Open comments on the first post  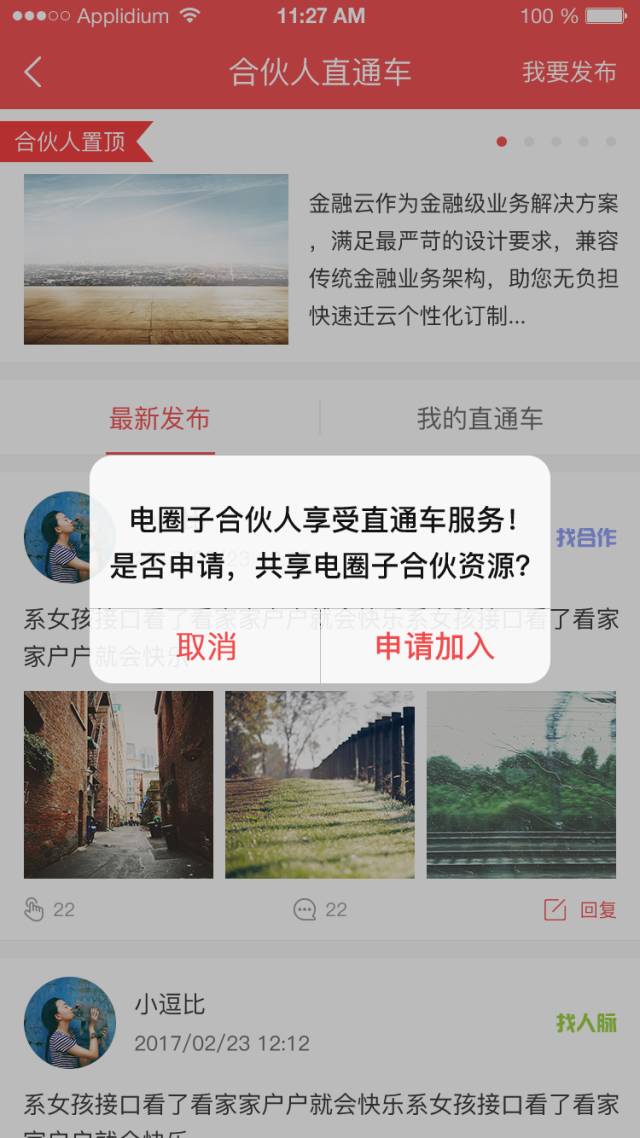320,909
